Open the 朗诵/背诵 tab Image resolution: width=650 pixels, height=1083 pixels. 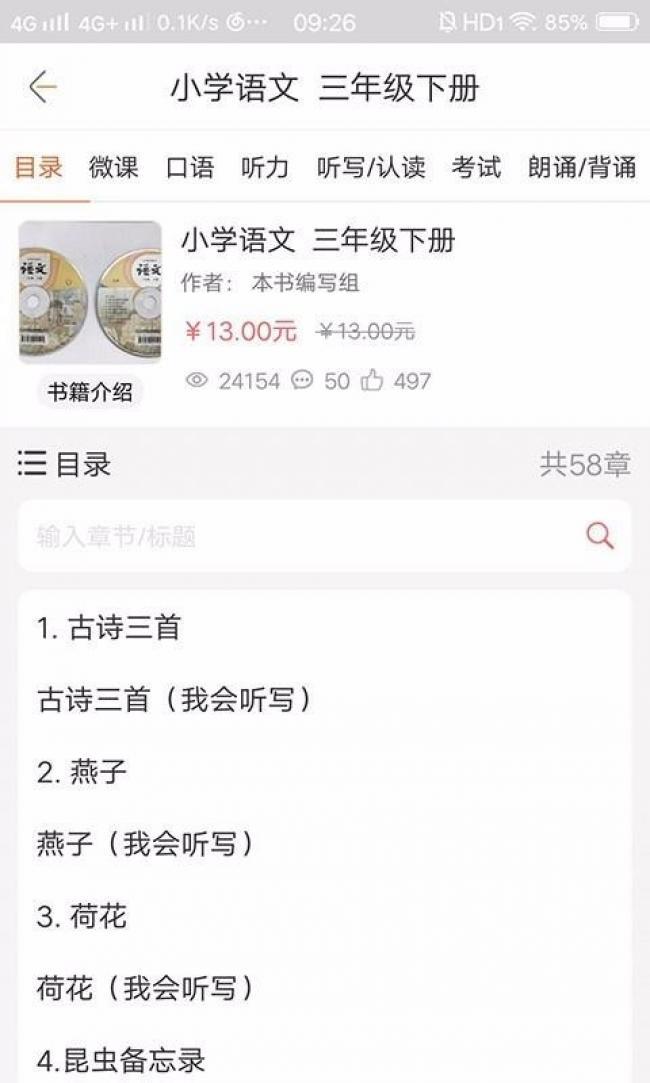point(582,168)
